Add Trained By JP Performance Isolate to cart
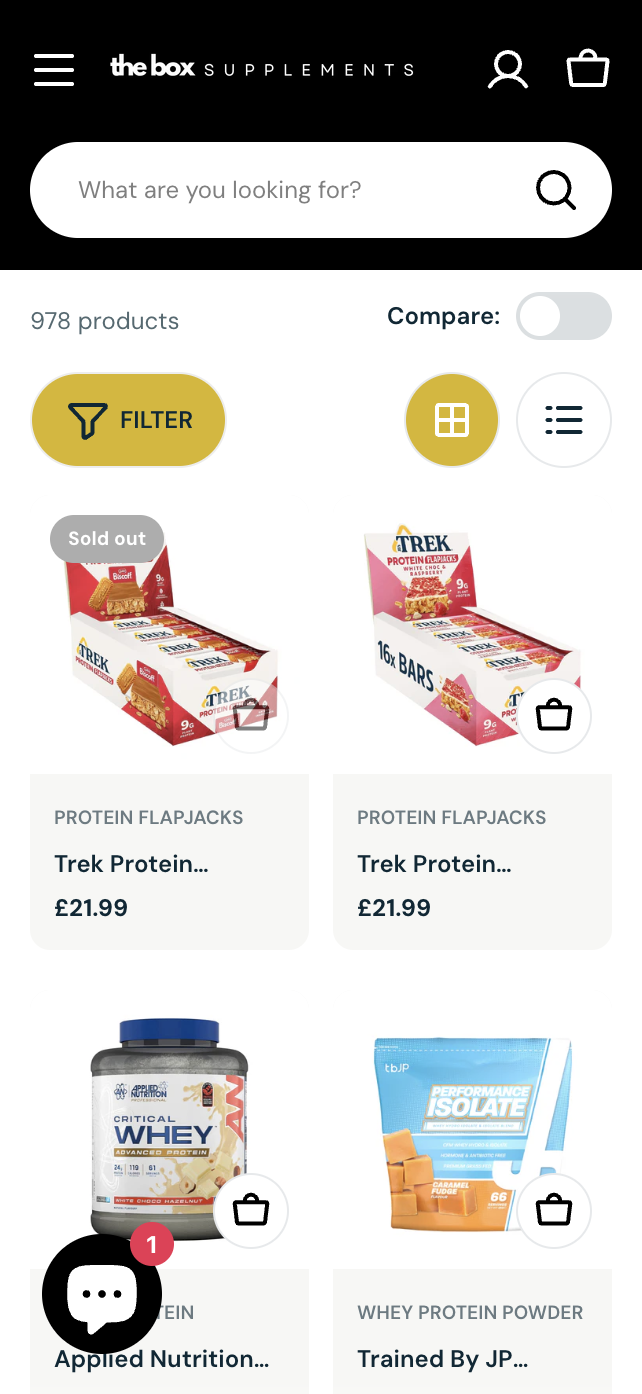This screenshot has width=642, height=1394. click(x=554, y=1211)
